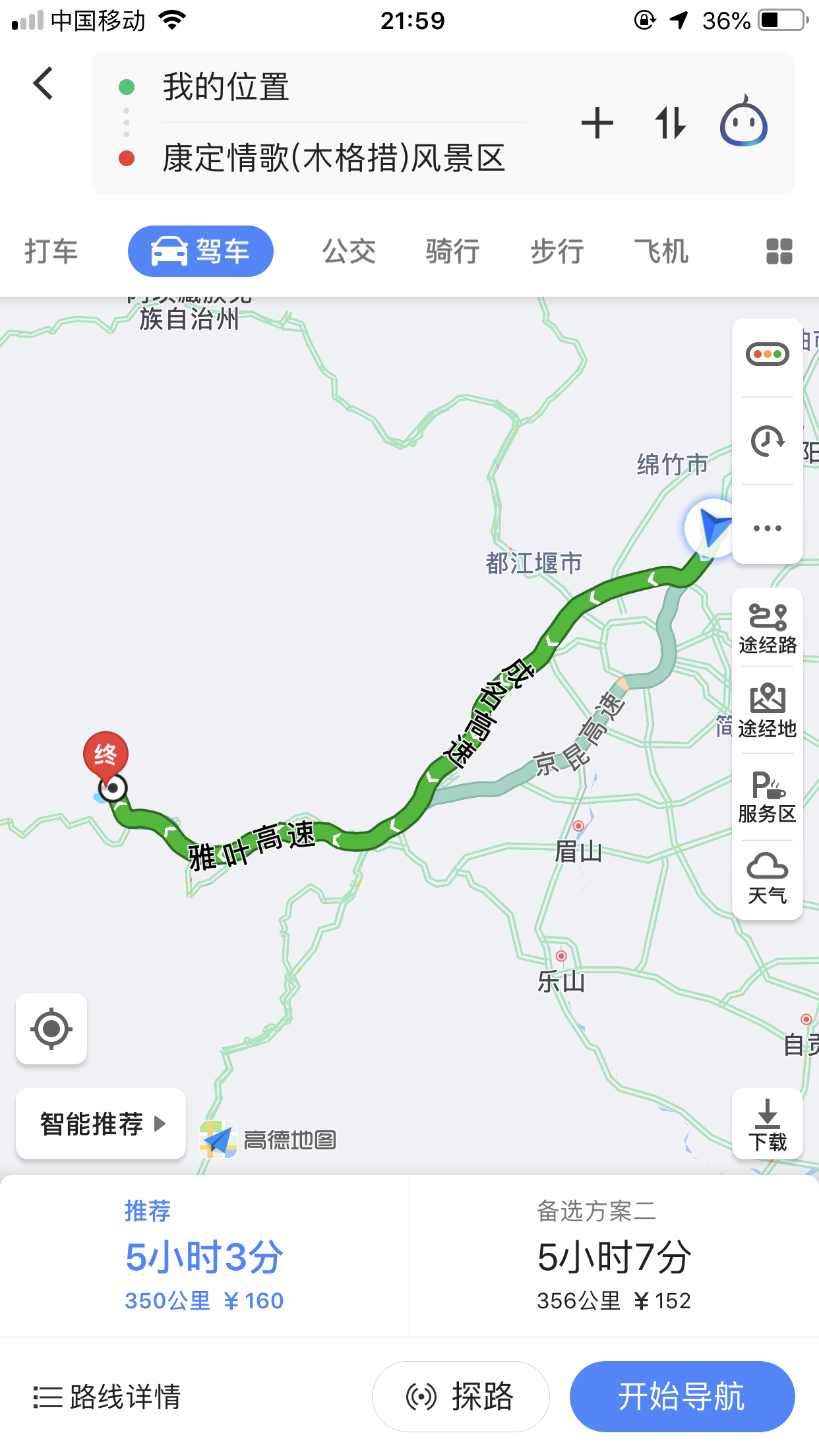Open the 智能推荐 route preference
The image size is (819, 1456).
point(101,1124)
